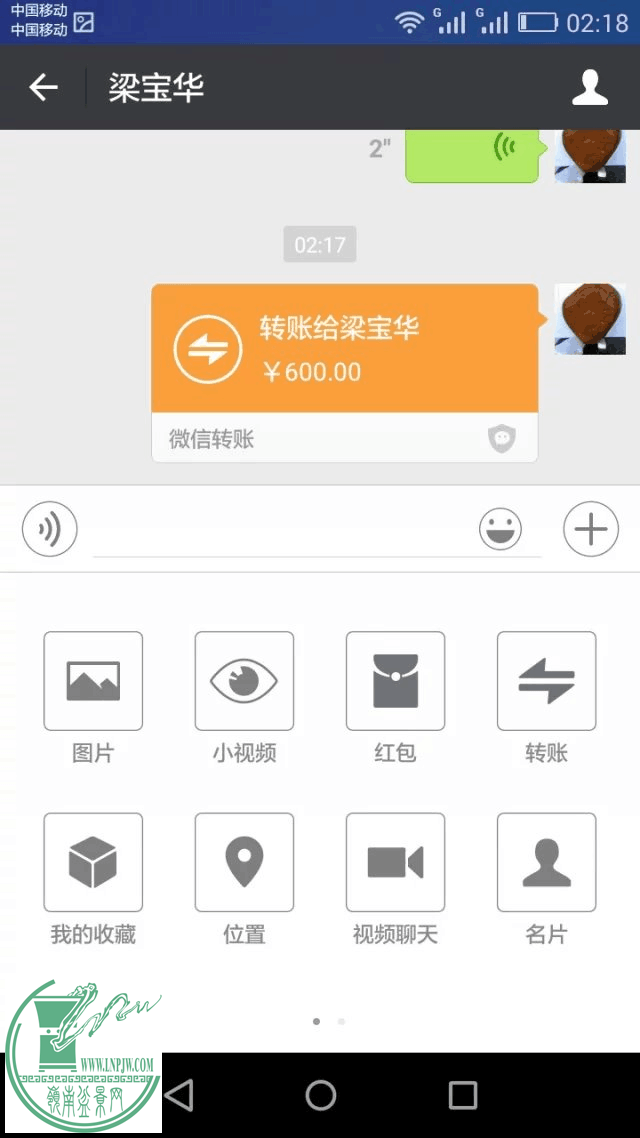Tap the system home button
This screenshot has width=640, height=1138.
click(x=320, y=1095)
